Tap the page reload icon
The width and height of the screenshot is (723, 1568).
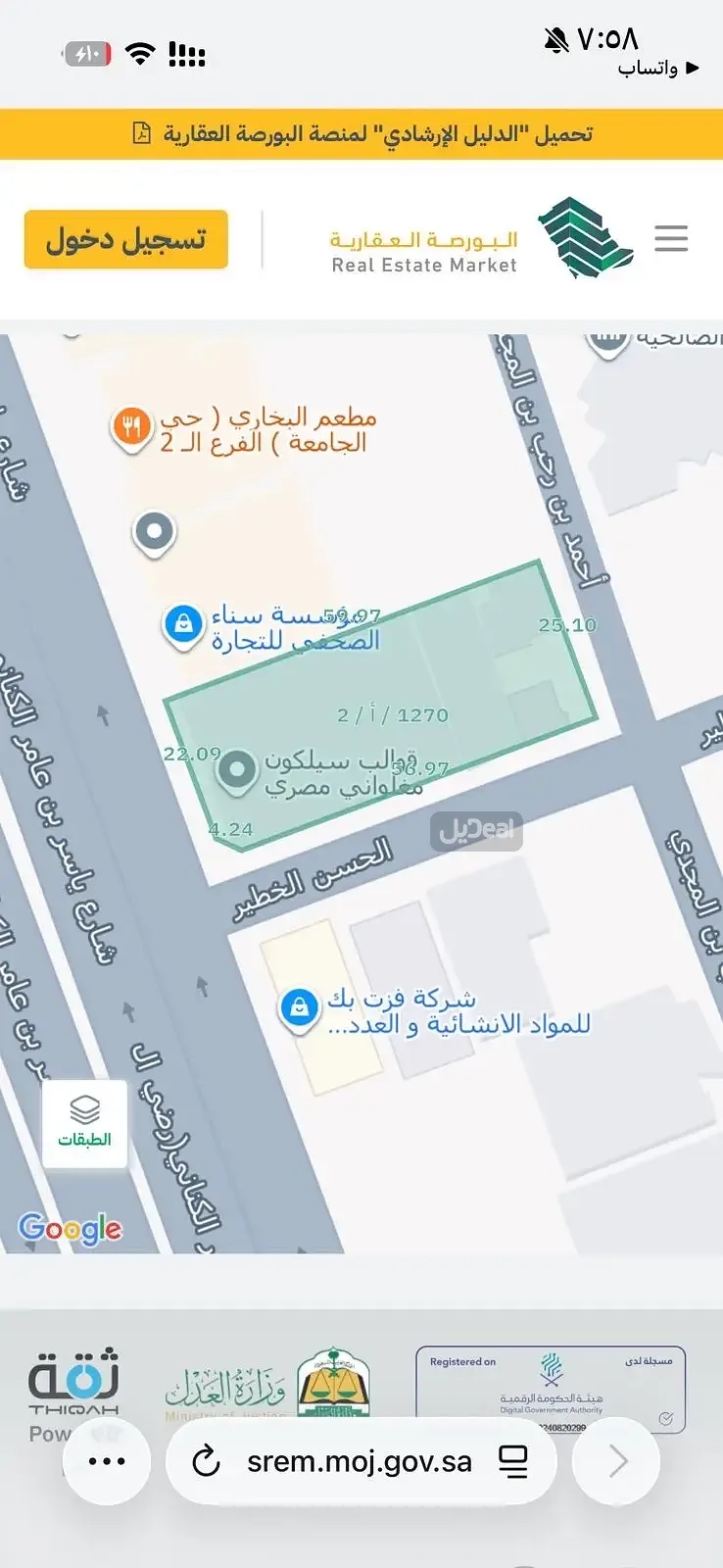tap(204, 1461)
